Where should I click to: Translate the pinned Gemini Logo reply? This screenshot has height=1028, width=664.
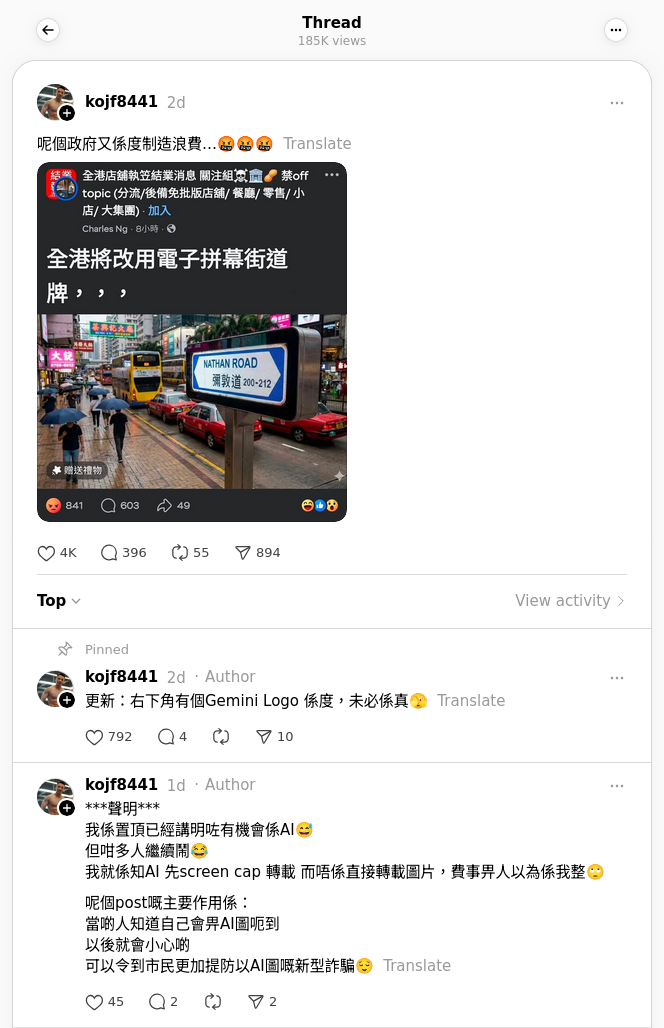[471, 701]
